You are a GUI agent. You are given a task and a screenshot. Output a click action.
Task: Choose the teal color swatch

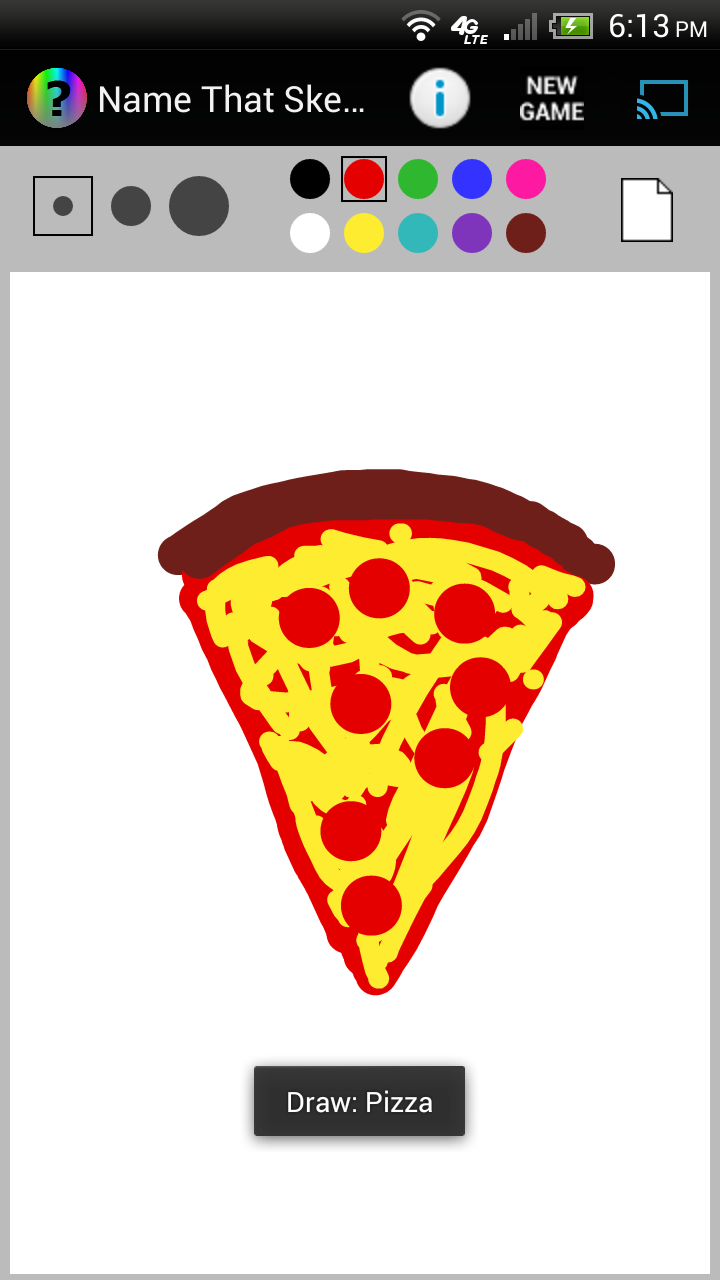point(418,233)
